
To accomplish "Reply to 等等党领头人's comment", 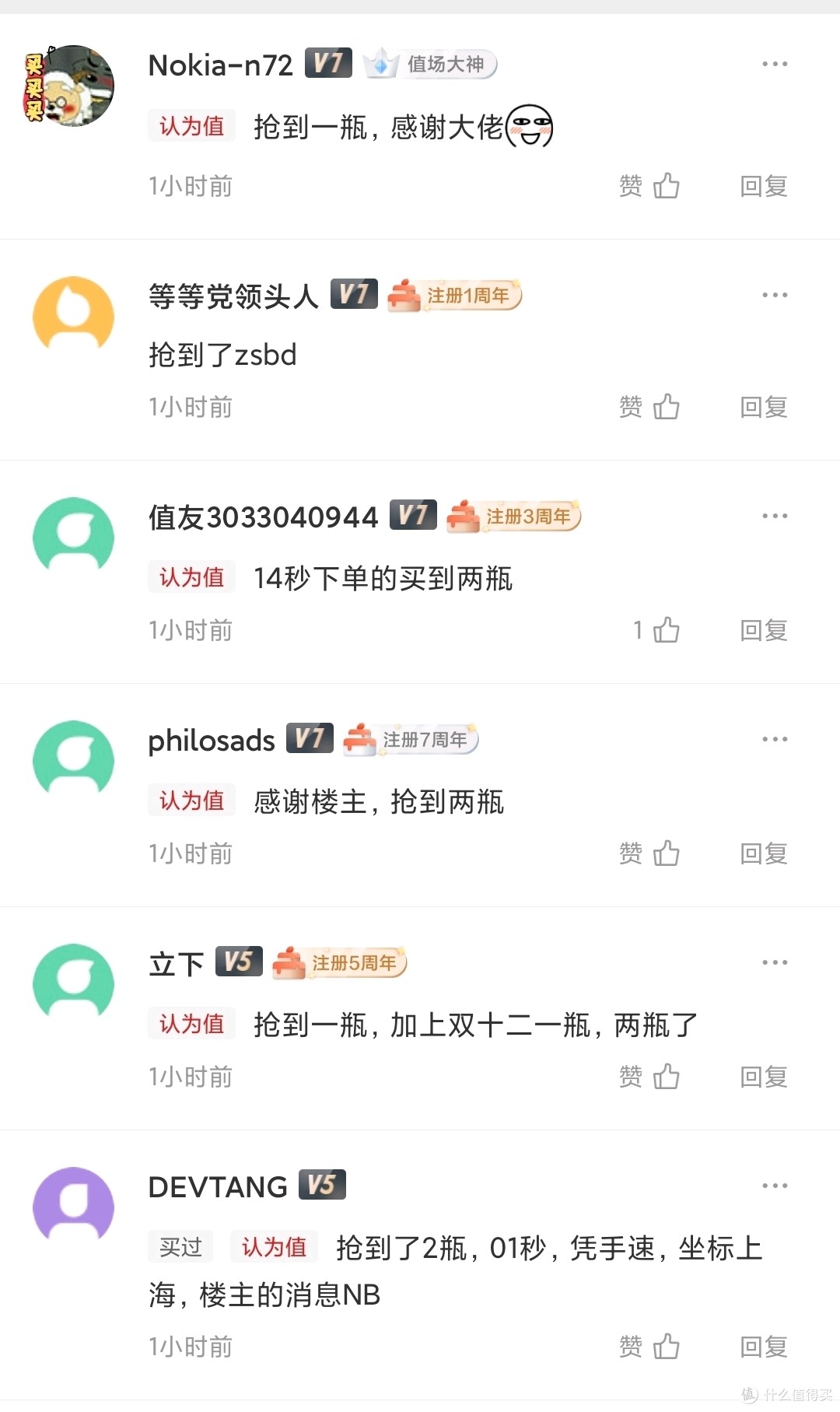I will [763, 407].
